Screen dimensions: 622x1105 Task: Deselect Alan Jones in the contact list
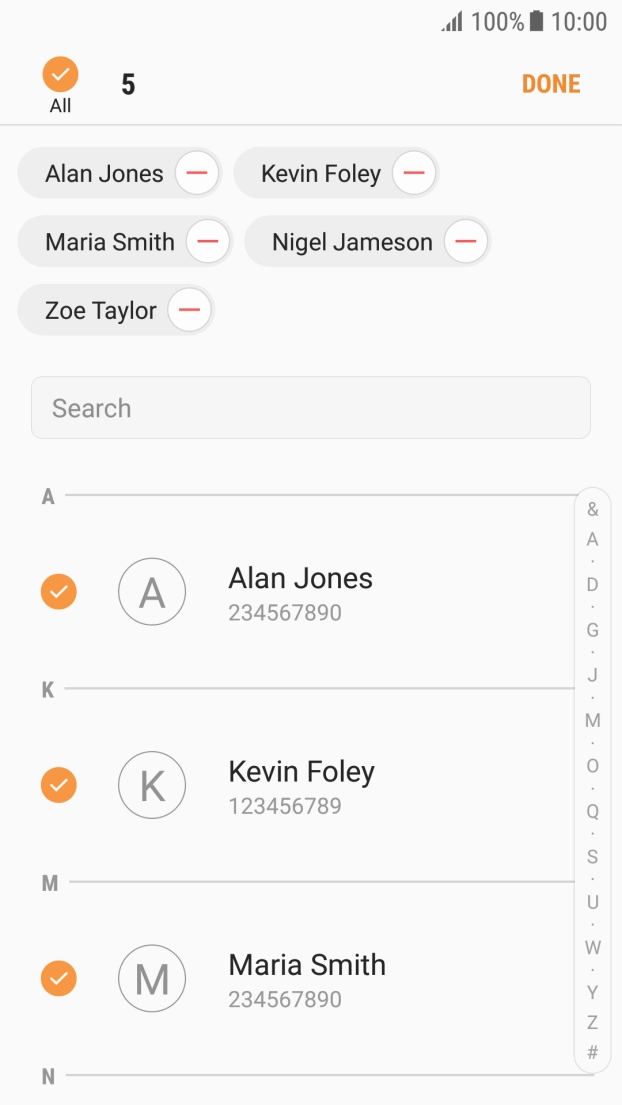point(59,592)
